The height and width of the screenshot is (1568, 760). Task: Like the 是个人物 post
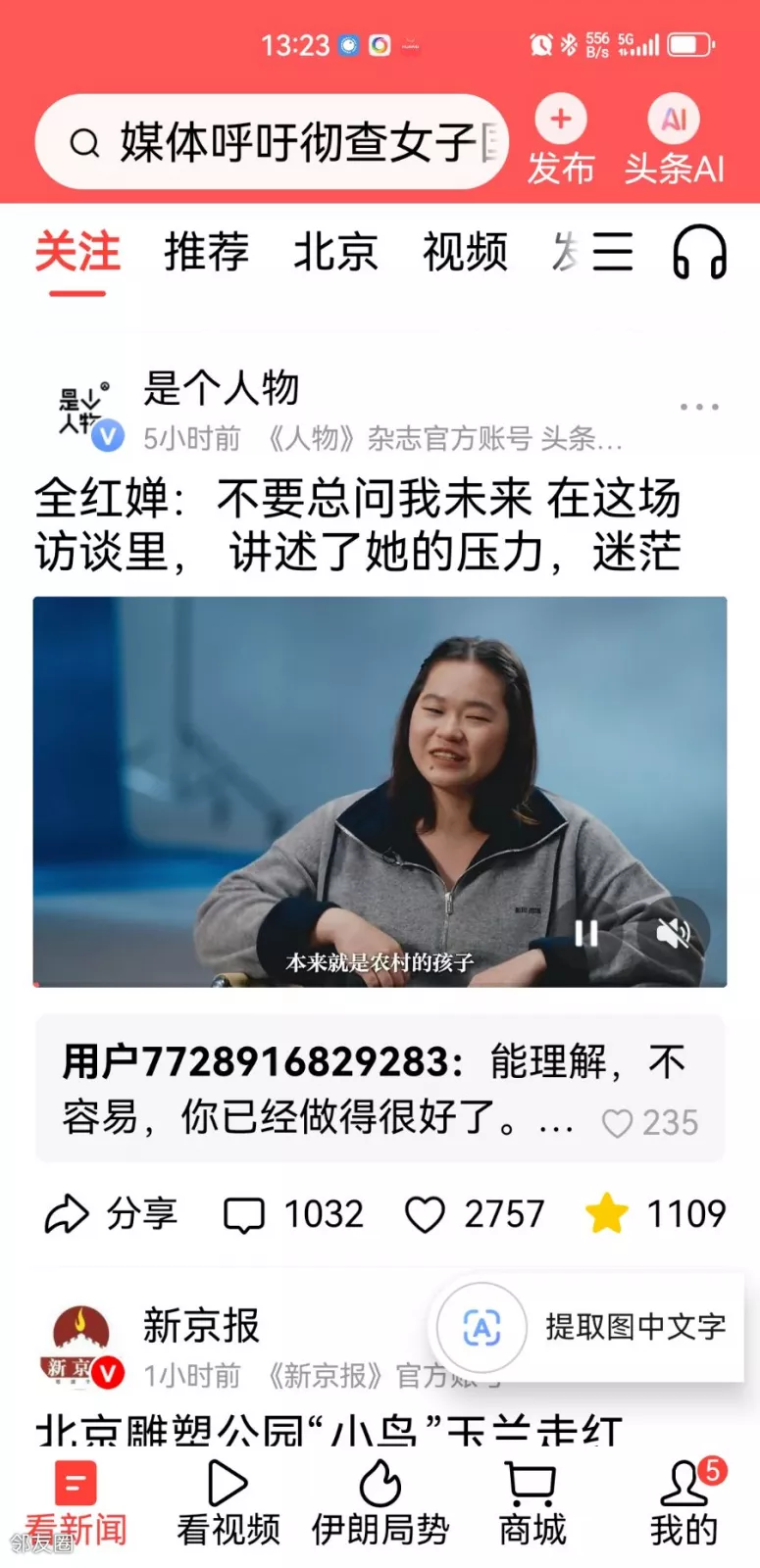click(x=475, y=1214)
